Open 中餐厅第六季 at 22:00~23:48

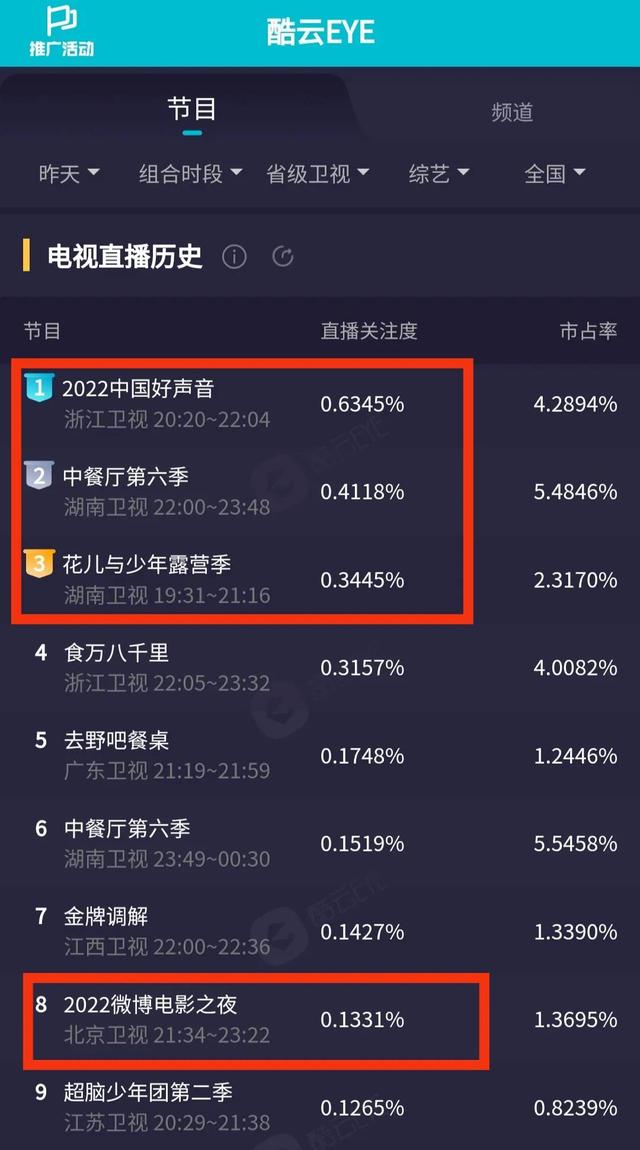pyautogui.click(x=320, y=491)
